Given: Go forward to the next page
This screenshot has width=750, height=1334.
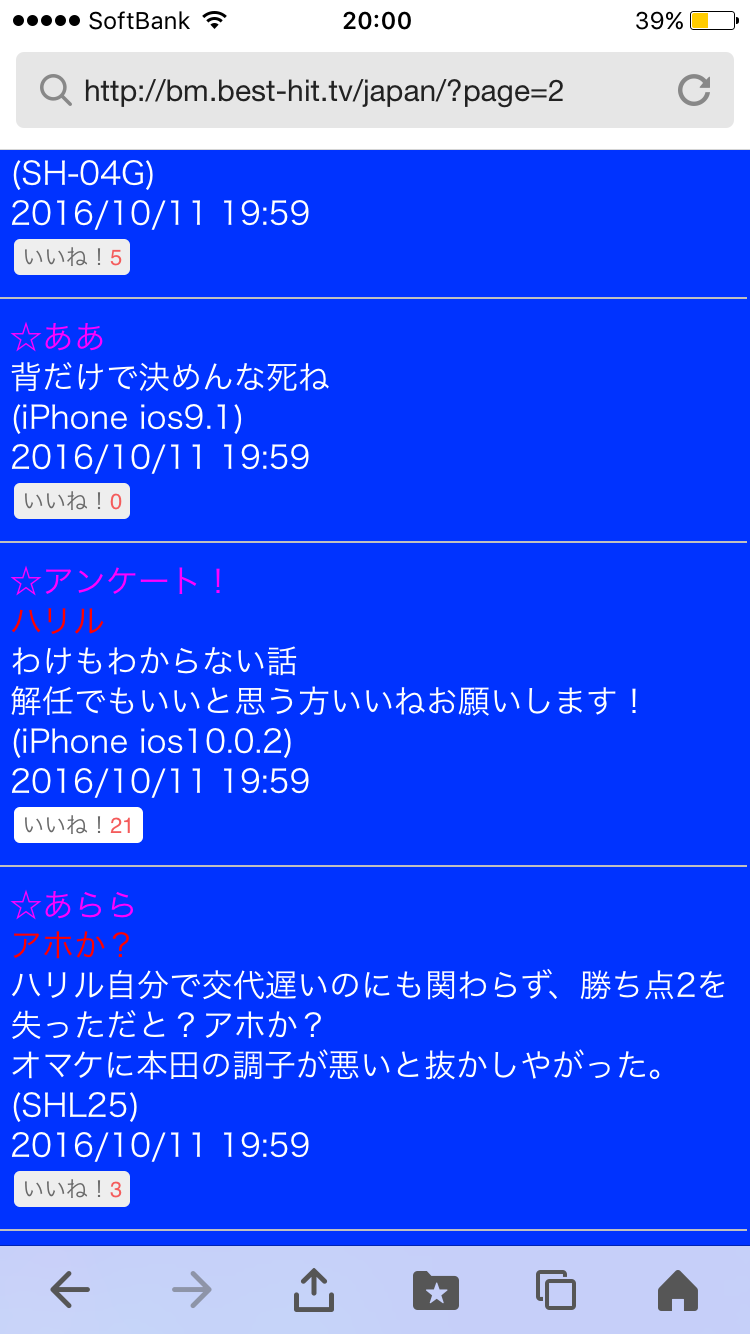Looking at the screenshot, I should click(x=192, y=1290).
